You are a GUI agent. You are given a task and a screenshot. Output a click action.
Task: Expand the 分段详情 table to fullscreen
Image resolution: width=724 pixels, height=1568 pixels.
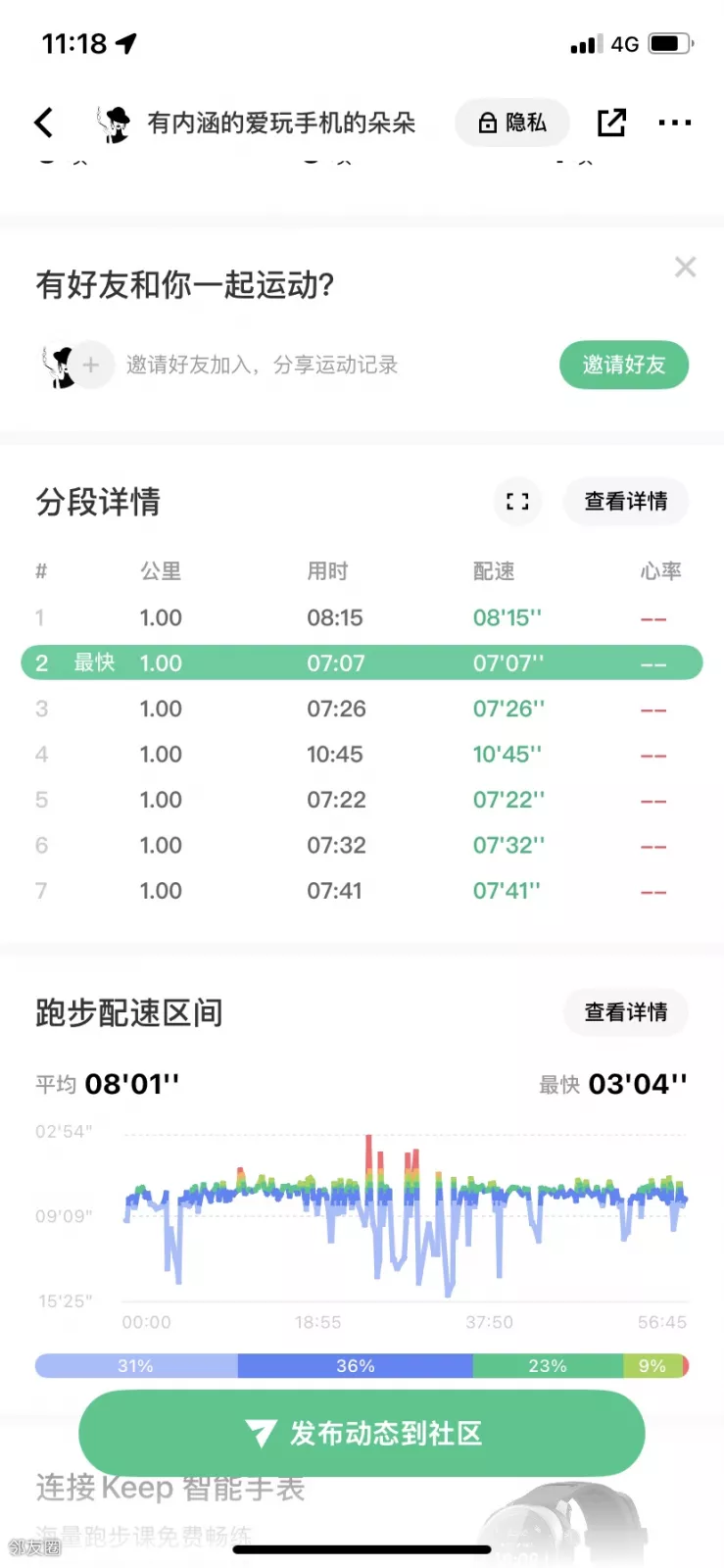tap(517, 502)
